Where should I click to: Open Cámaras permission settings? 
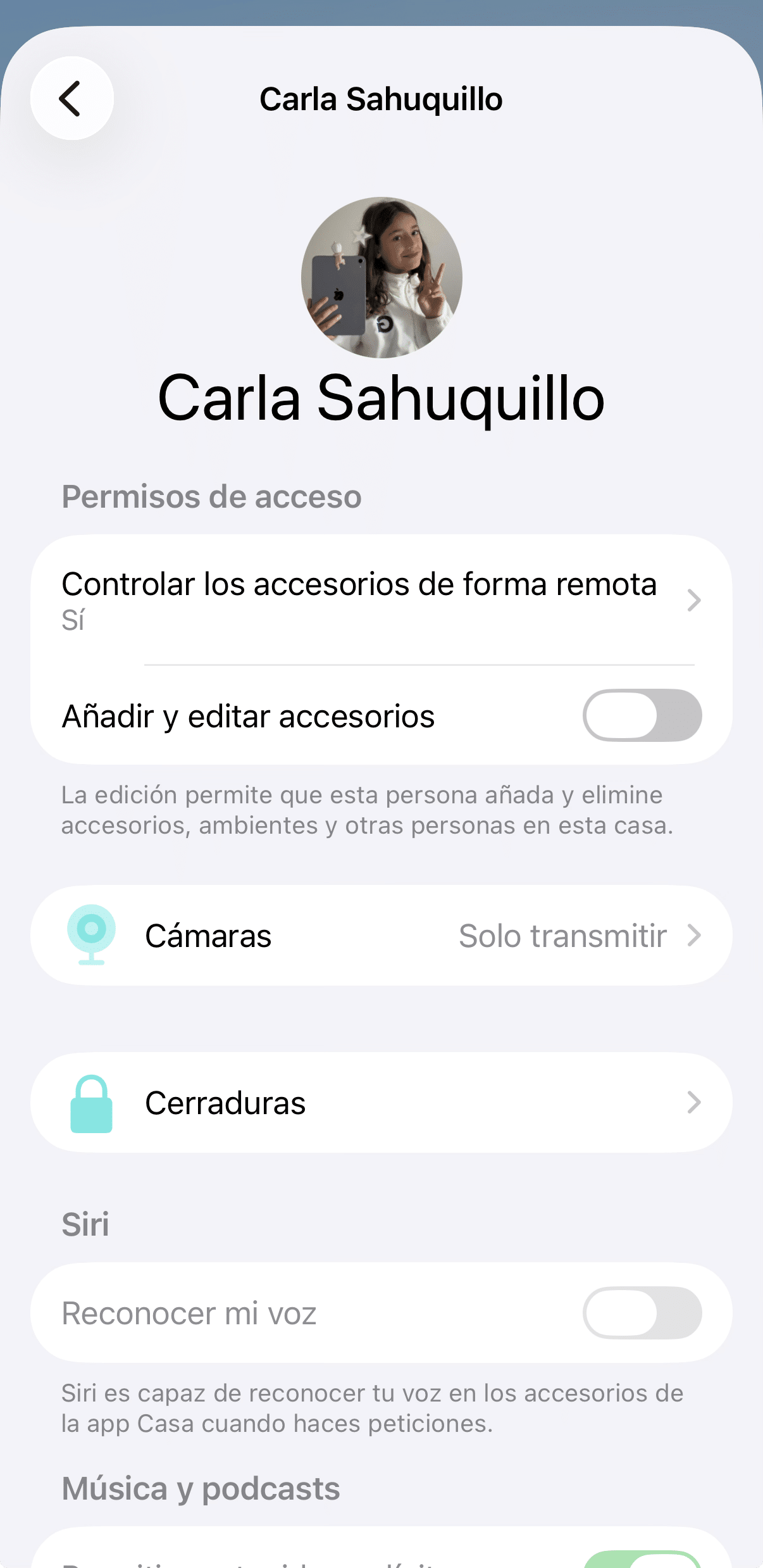pos(381,935)
